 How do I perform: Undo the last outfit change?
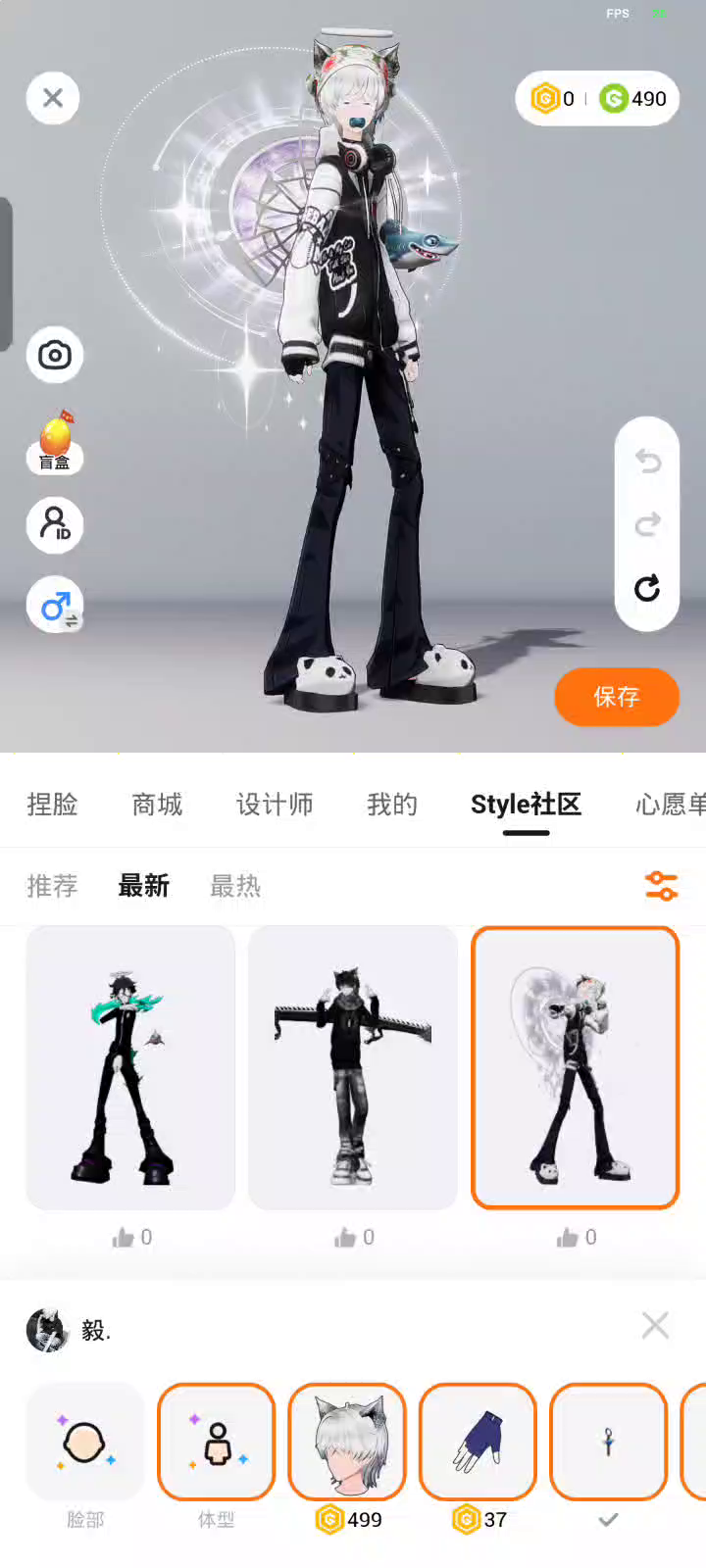[x=647, y=461]
